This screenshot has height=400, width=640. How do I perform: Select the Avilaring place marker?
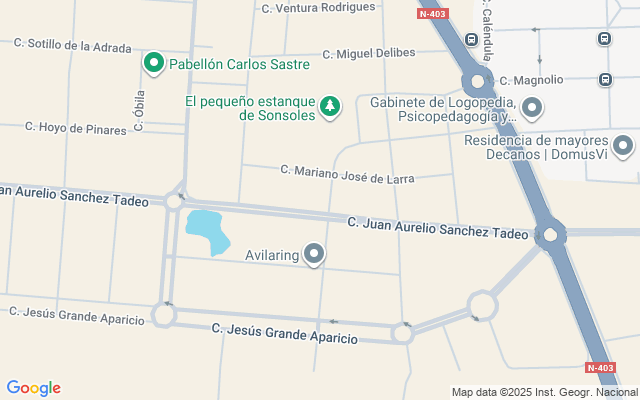315,255
